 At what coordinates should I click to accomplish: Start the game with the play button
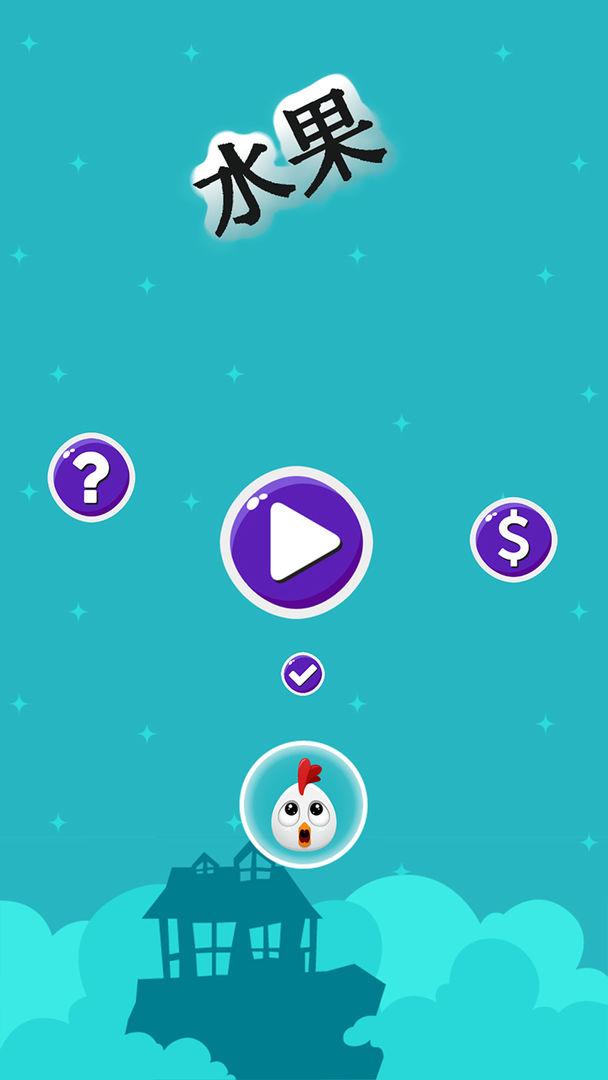pos(296,542)
